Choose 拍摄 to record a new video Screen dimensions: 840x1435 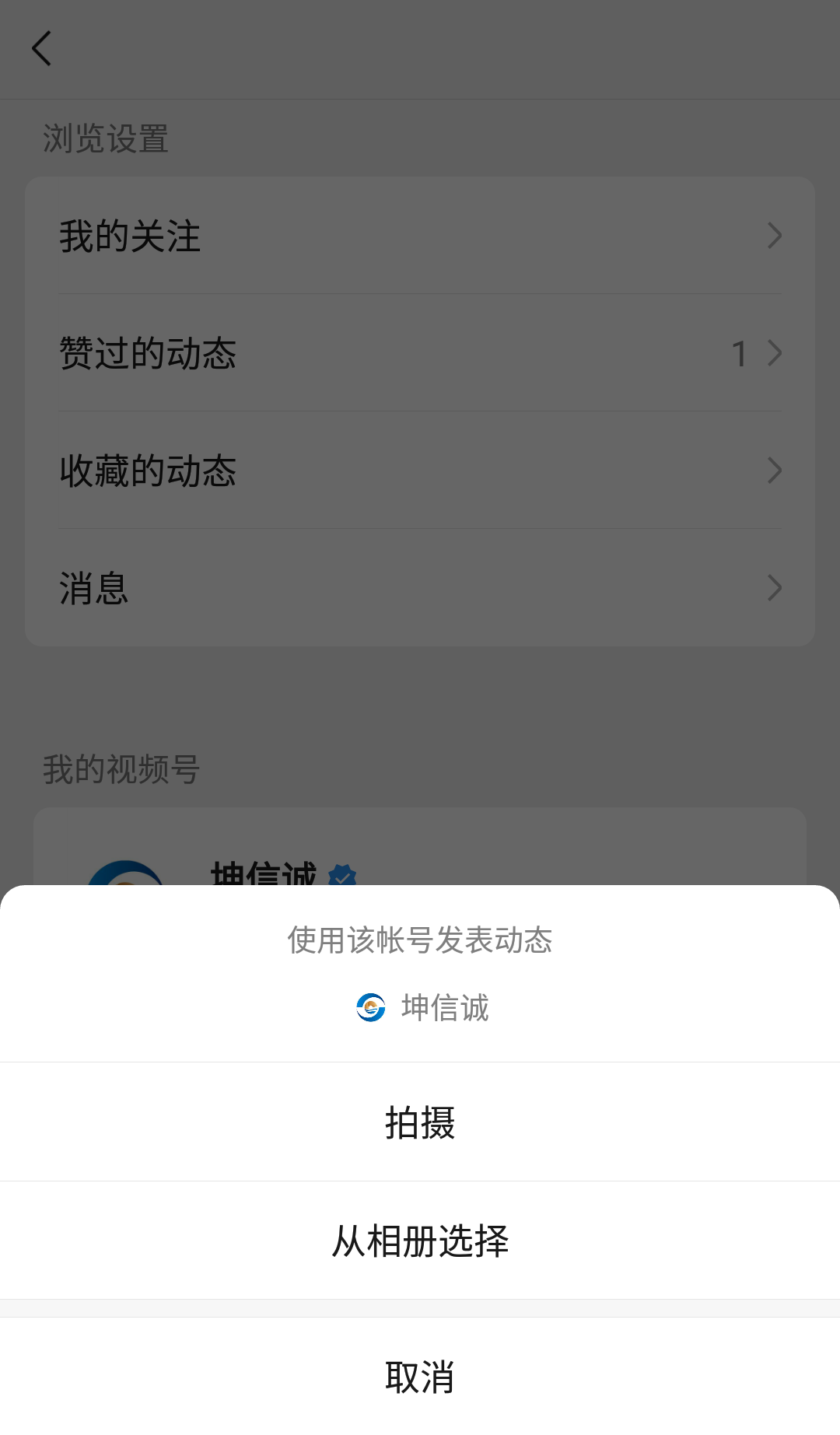(420, 1122)
